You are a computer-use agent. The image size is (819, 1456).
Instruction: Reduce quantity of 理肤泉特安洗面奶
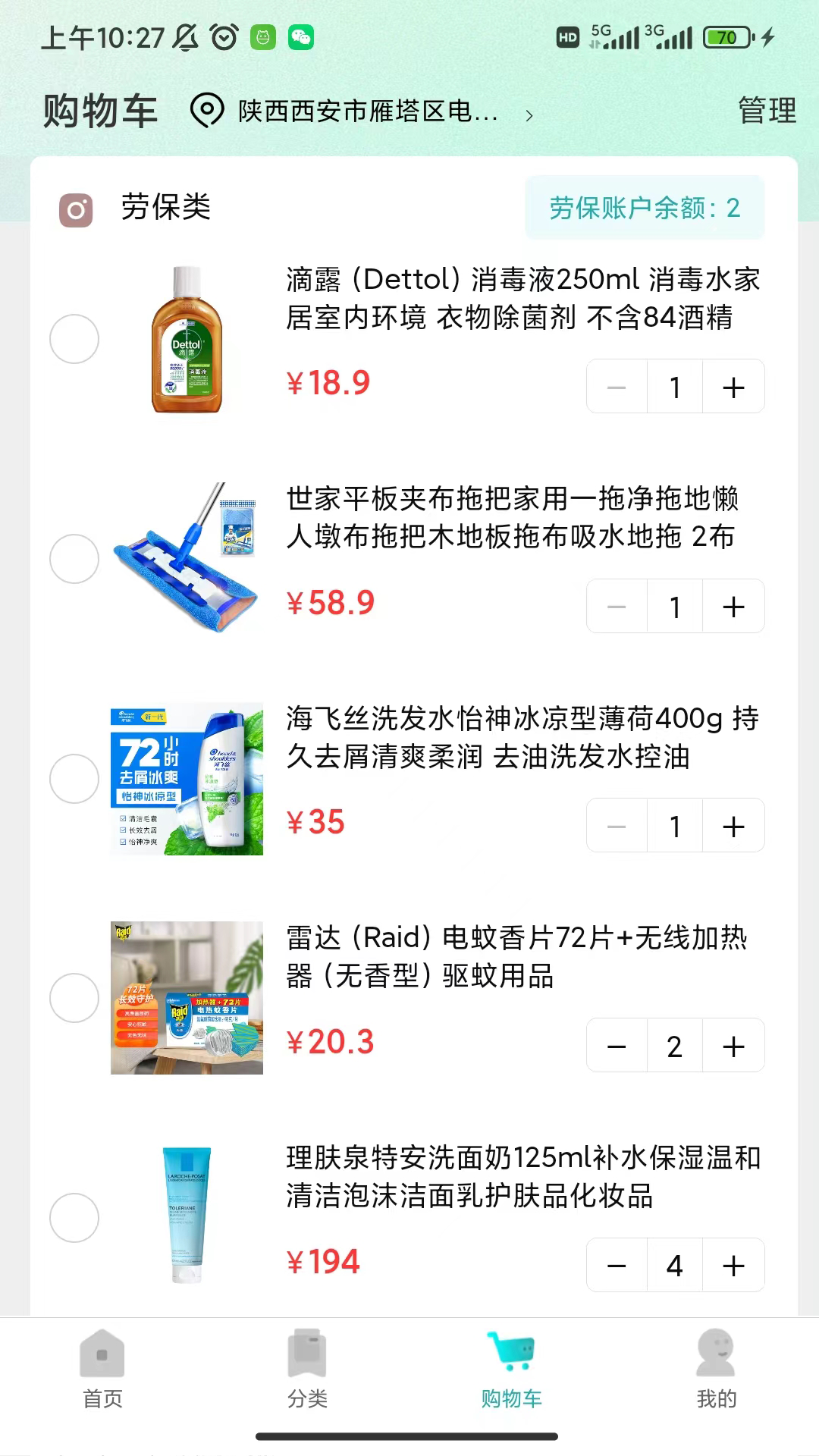click(x=617, y=1266)
